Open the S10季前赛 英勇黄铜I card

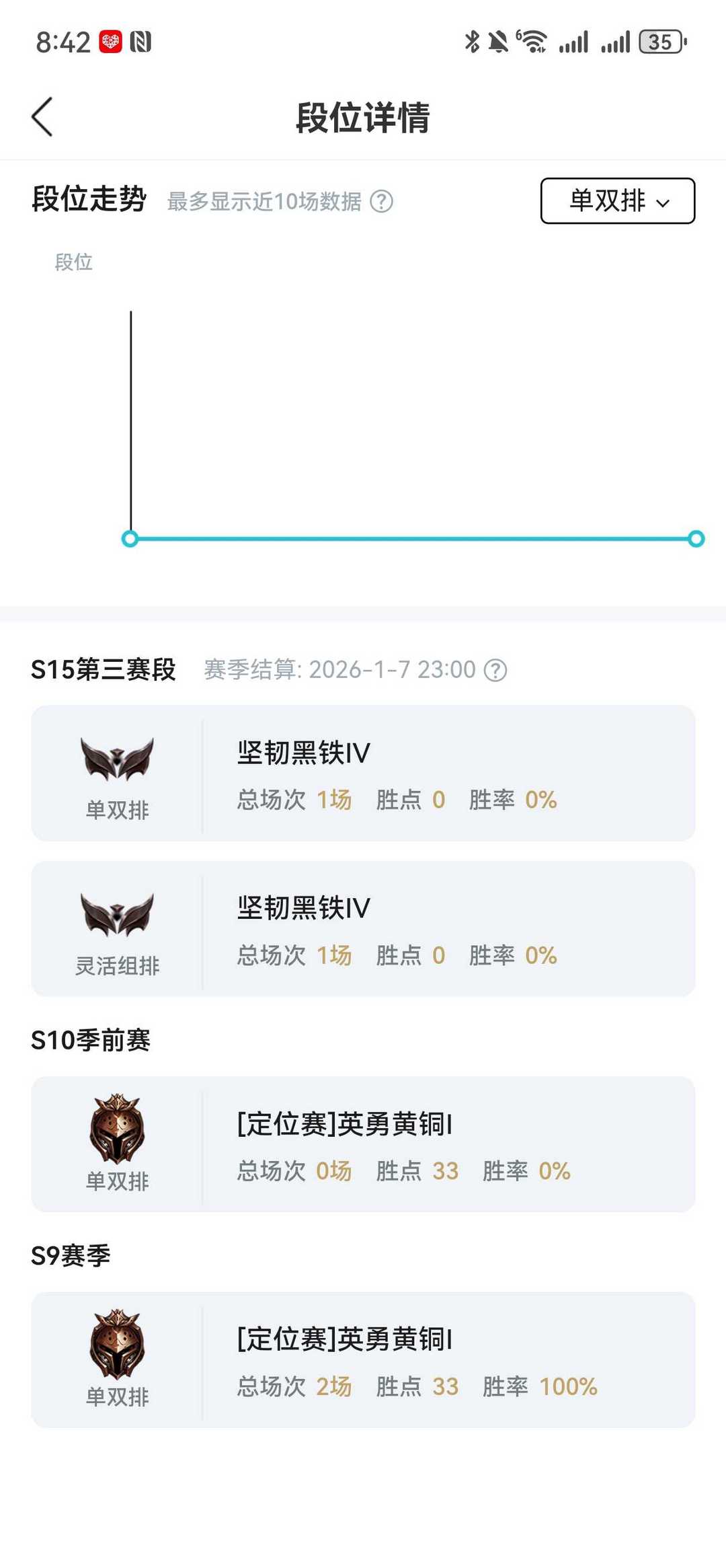(x=363, y=1144)
